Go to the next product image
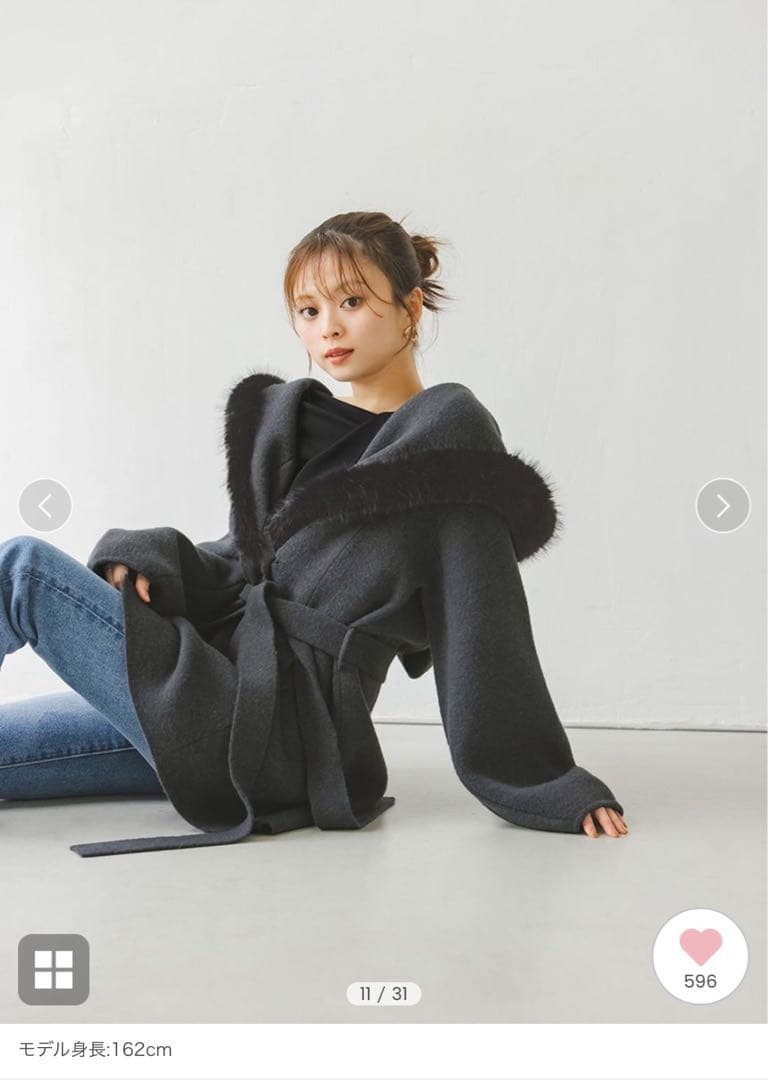The height and width of the screenshot is (1080, 768). tap(722, 505)
